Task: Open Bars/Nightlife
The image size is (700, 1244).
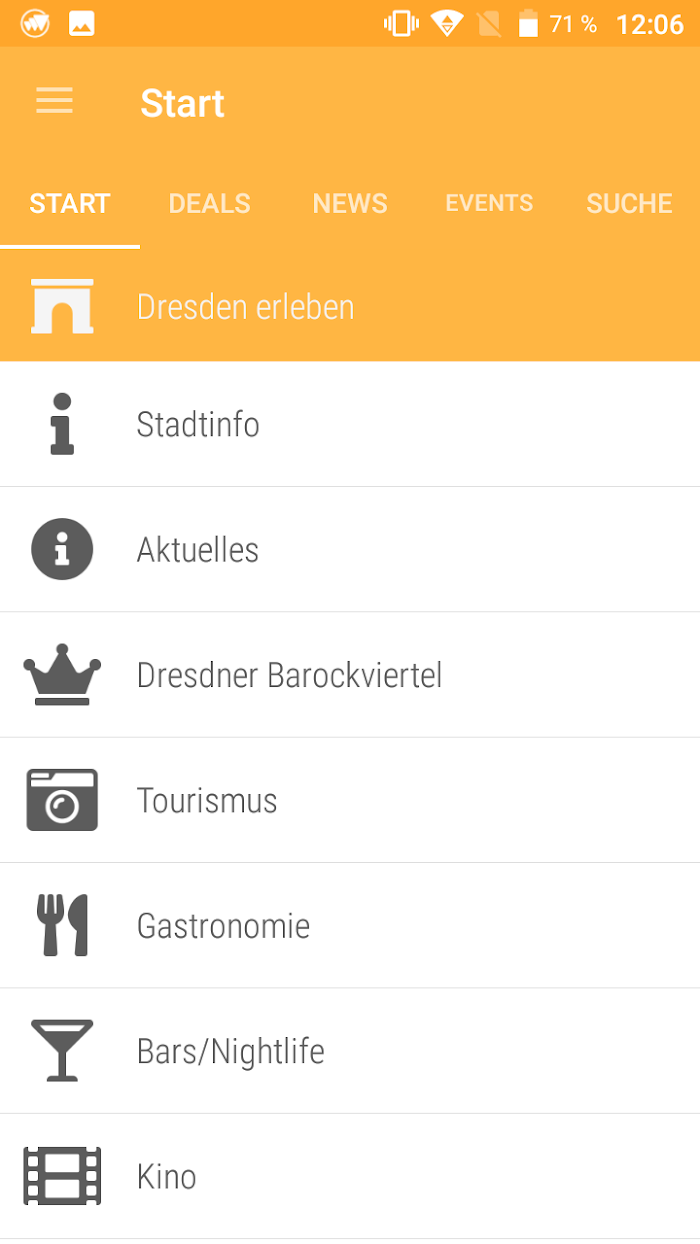Action: click(350, 1051)
